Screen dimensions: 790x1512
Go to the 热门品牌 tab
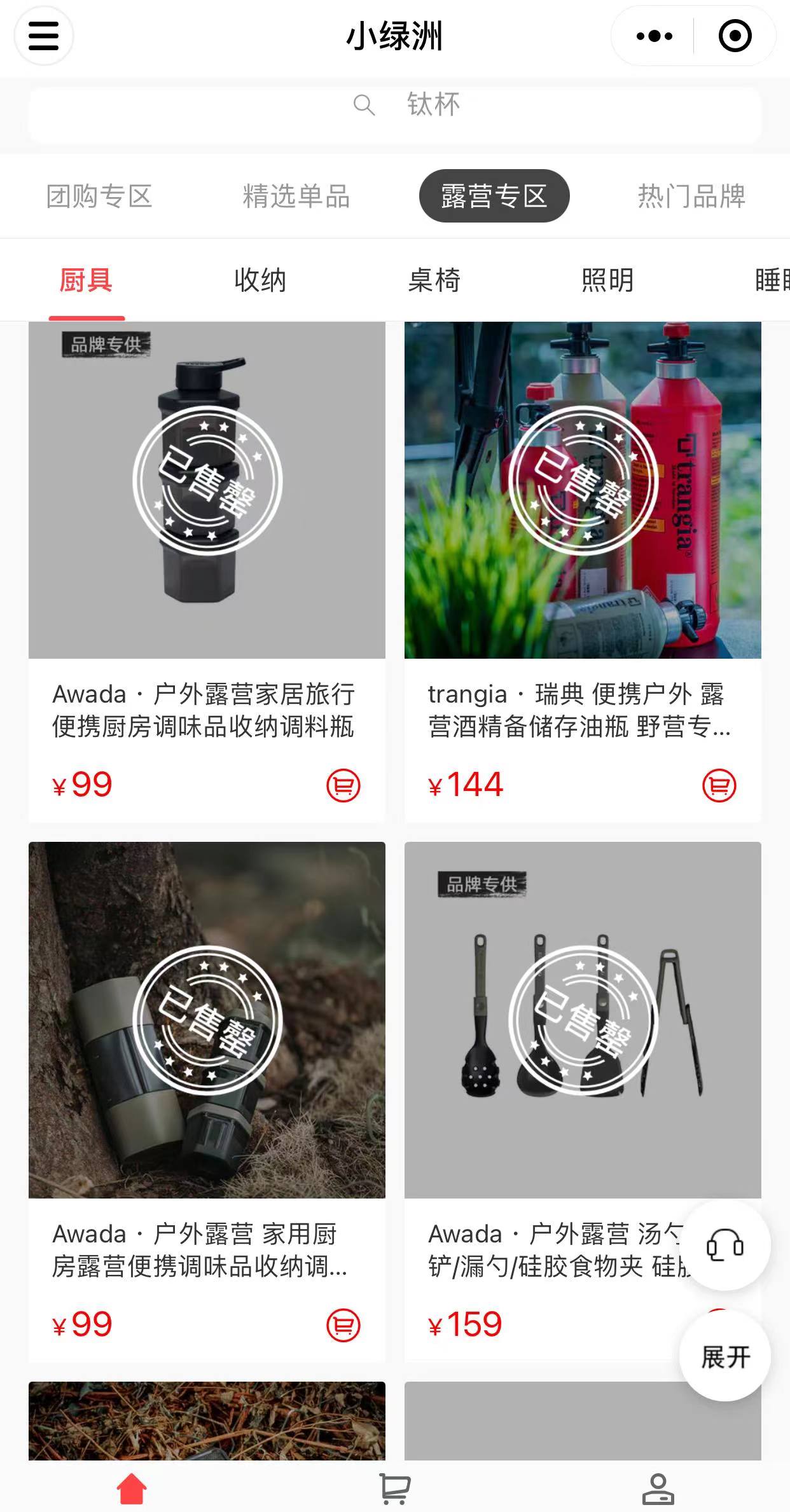point(691,196)
